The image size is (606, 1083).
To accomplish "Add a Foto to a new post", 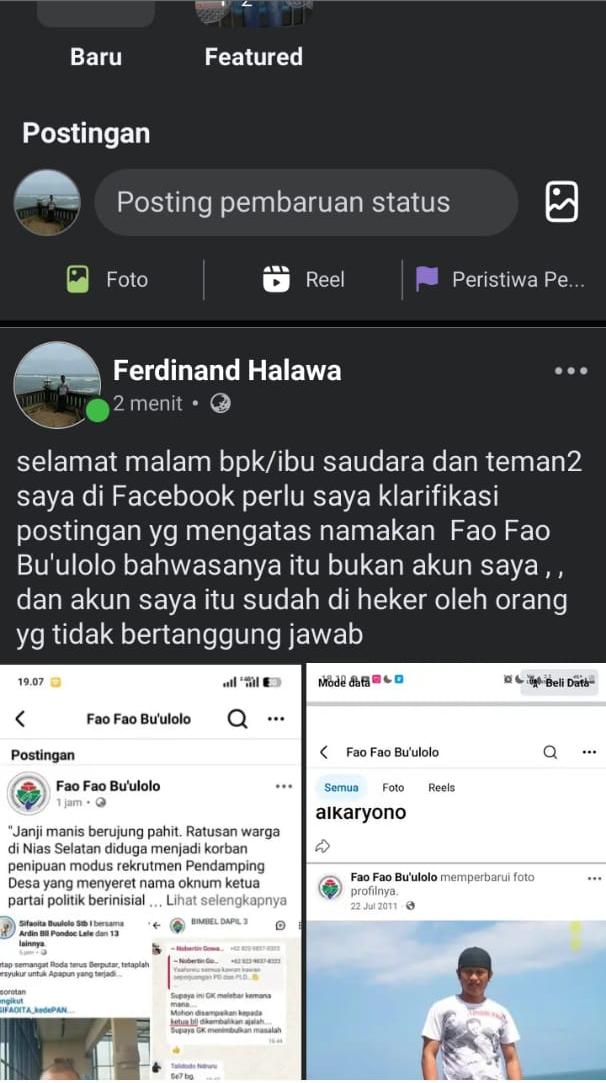I will click(x=107, y=280).
